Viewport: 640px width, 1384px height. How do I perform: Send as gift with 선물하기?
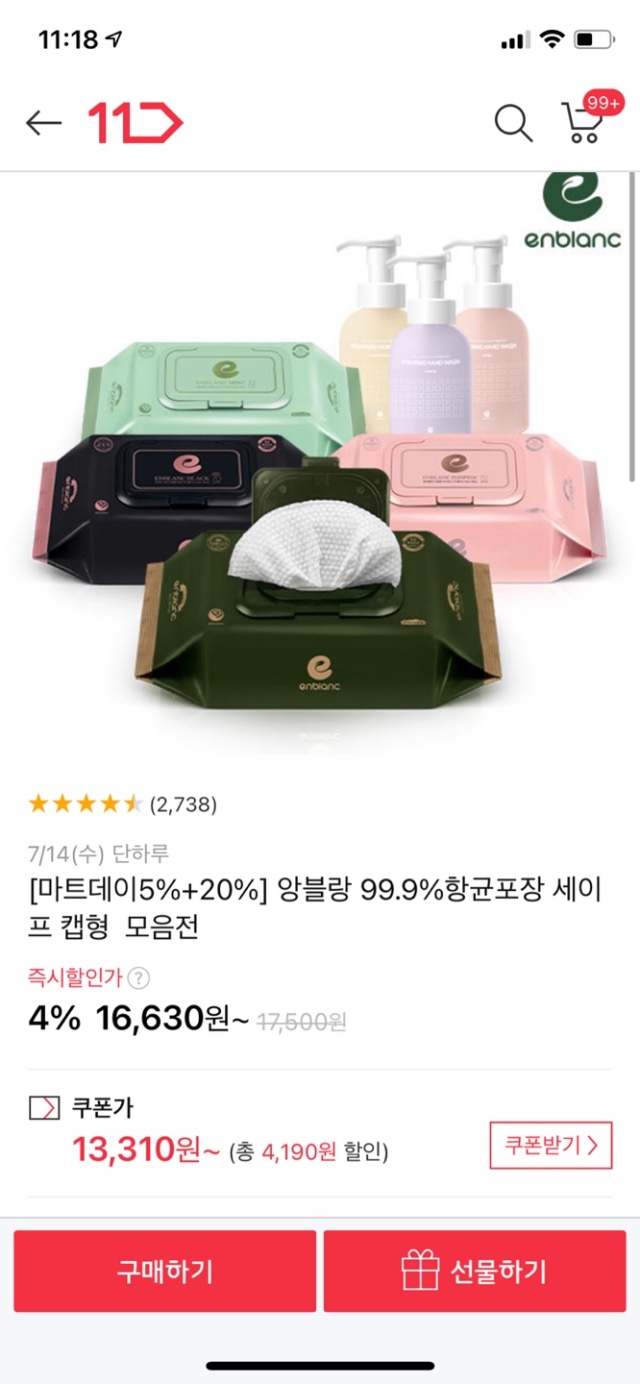pyautogui.click(x=474, y=1271)
